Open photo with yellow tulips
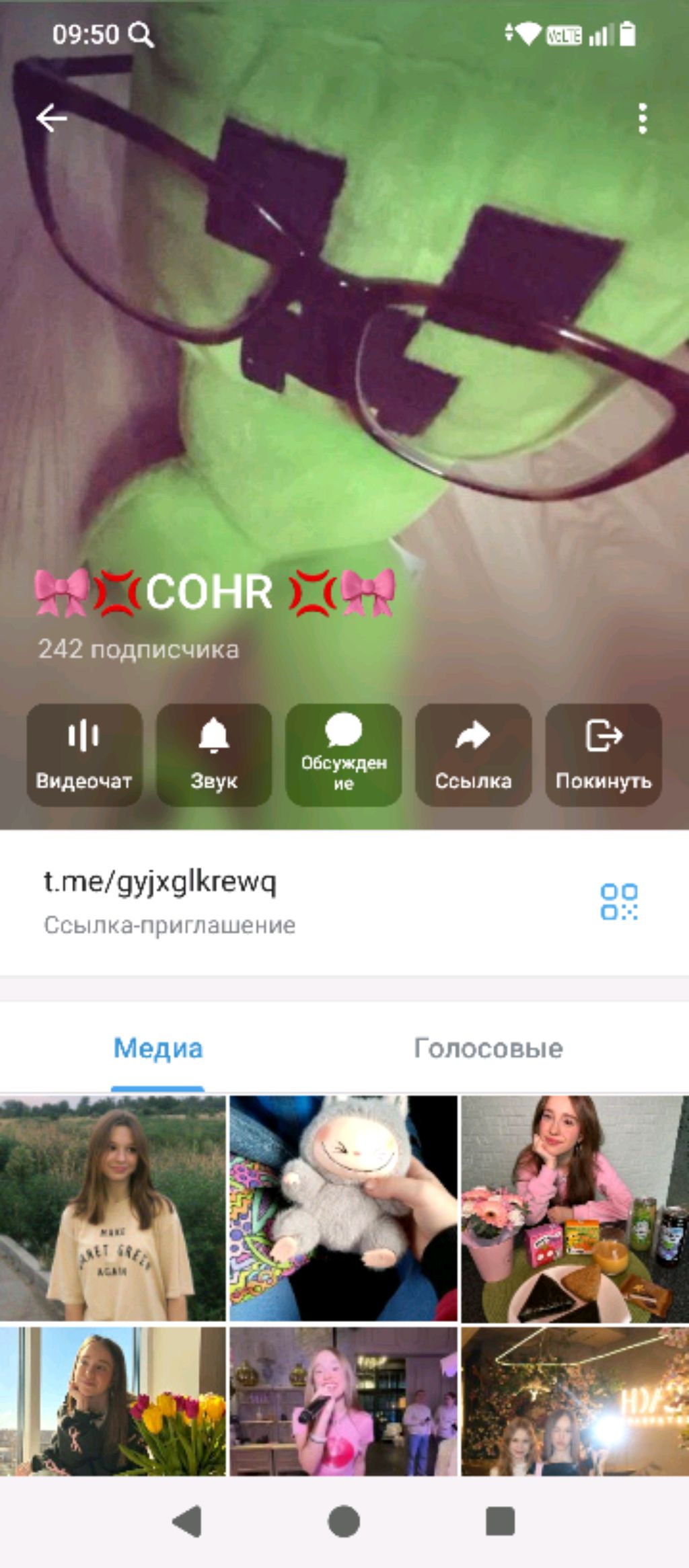Viewport: 689px width, 1568px height. coord(113,1401)
